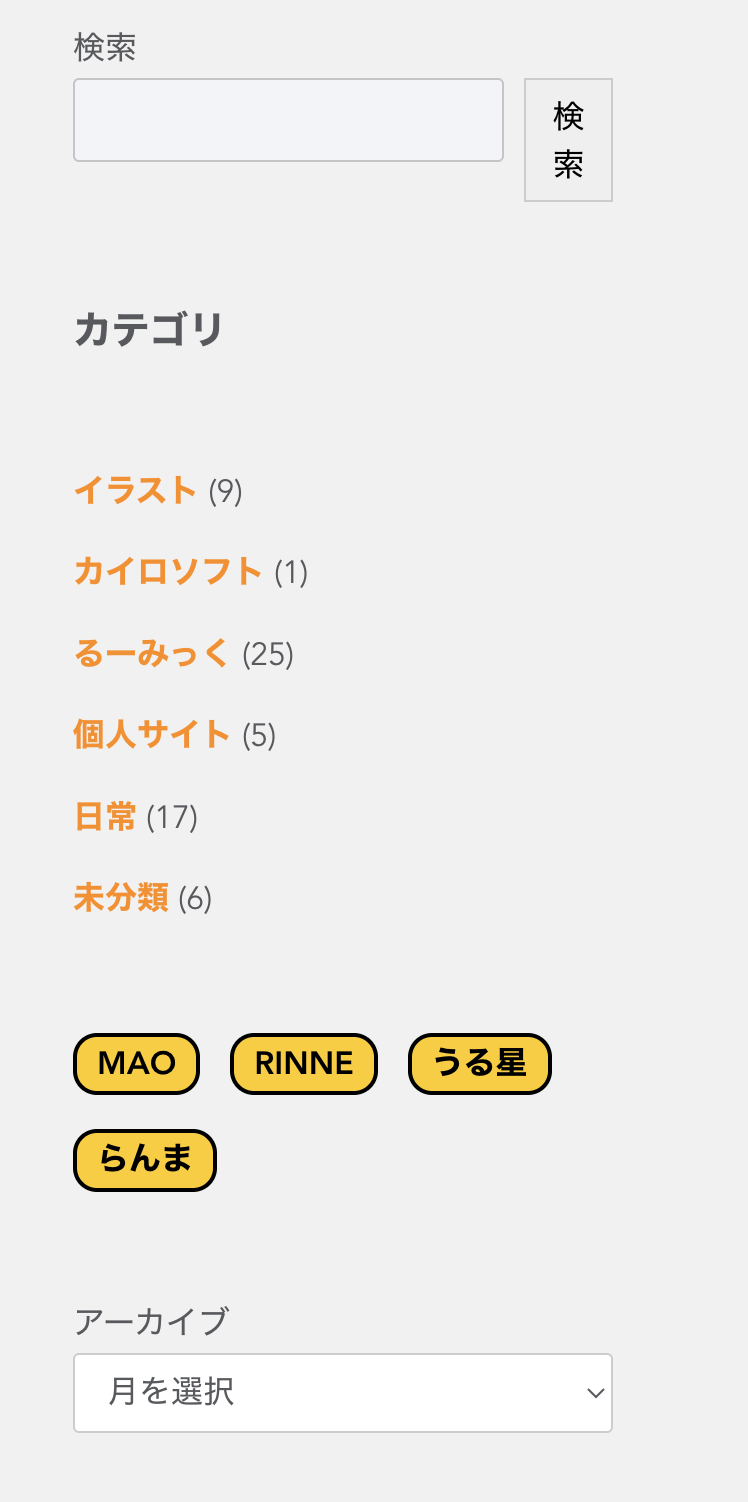
Task: Tap the MAO tag chip
Action: point(137,1063)
